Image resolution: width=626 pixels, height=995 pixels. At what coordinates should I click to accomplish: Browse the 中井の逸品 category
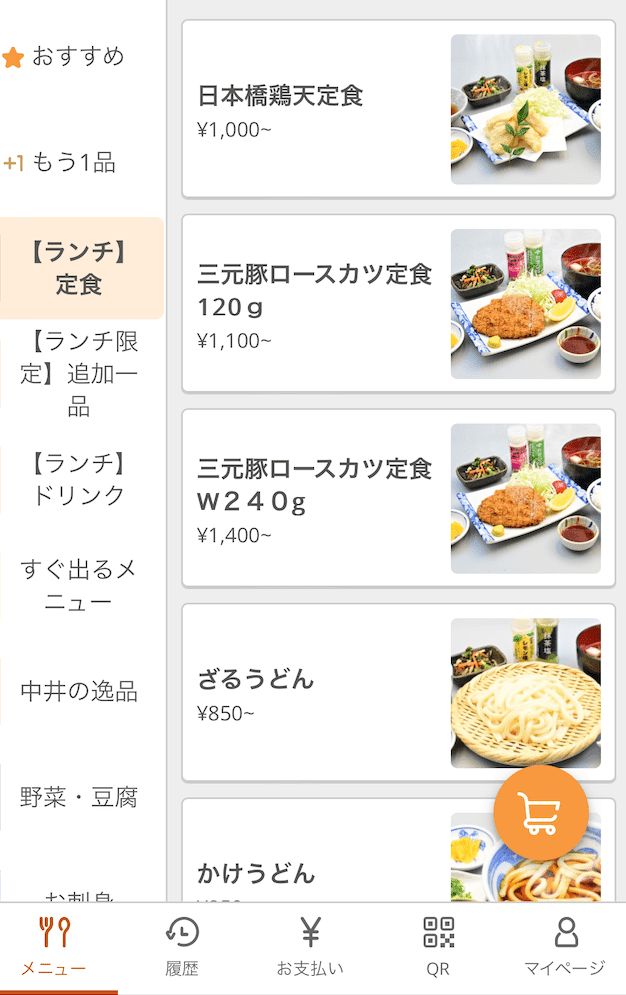coord(78,691)
